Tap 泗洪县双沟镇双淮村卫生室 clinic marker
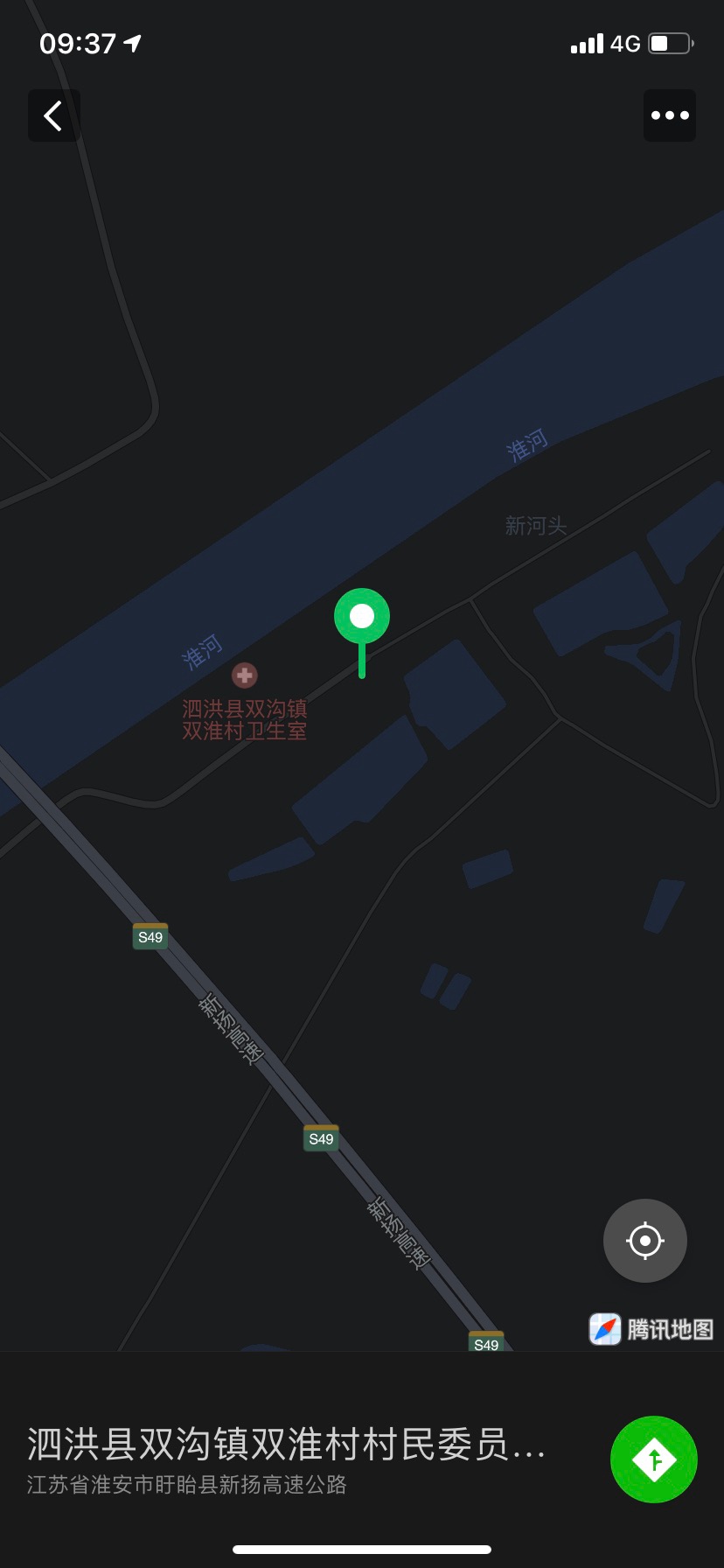724x1568 pixels. pyautogui.click(x=245, y=675)
